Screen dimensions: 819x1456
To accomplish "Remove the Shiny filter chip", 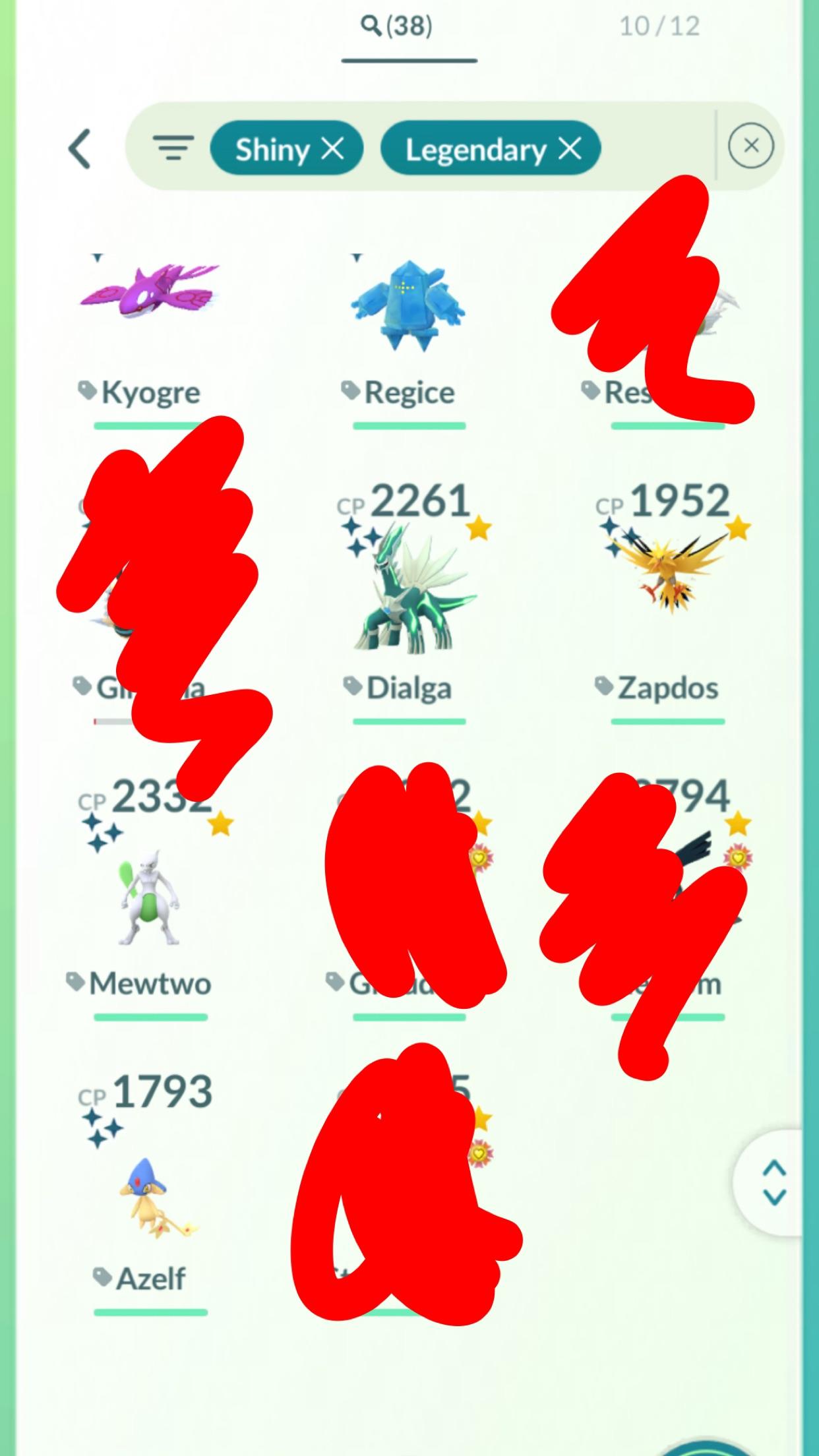I will coord(333,149).
